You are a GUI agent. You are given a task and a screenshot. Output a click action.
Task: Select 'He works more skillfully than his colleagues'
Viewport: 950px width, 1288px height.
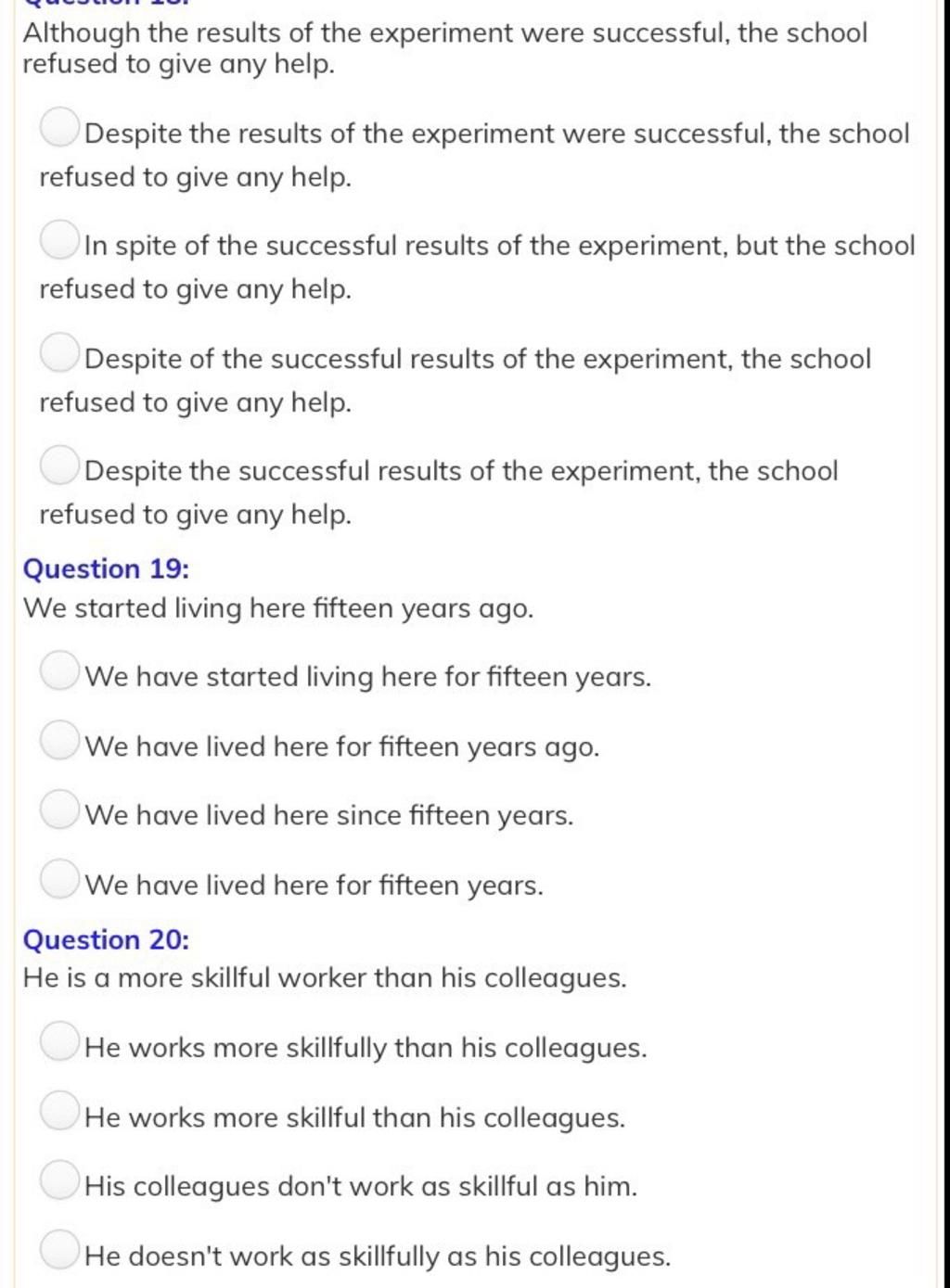pyautogui.click(x=58, y=1044)
